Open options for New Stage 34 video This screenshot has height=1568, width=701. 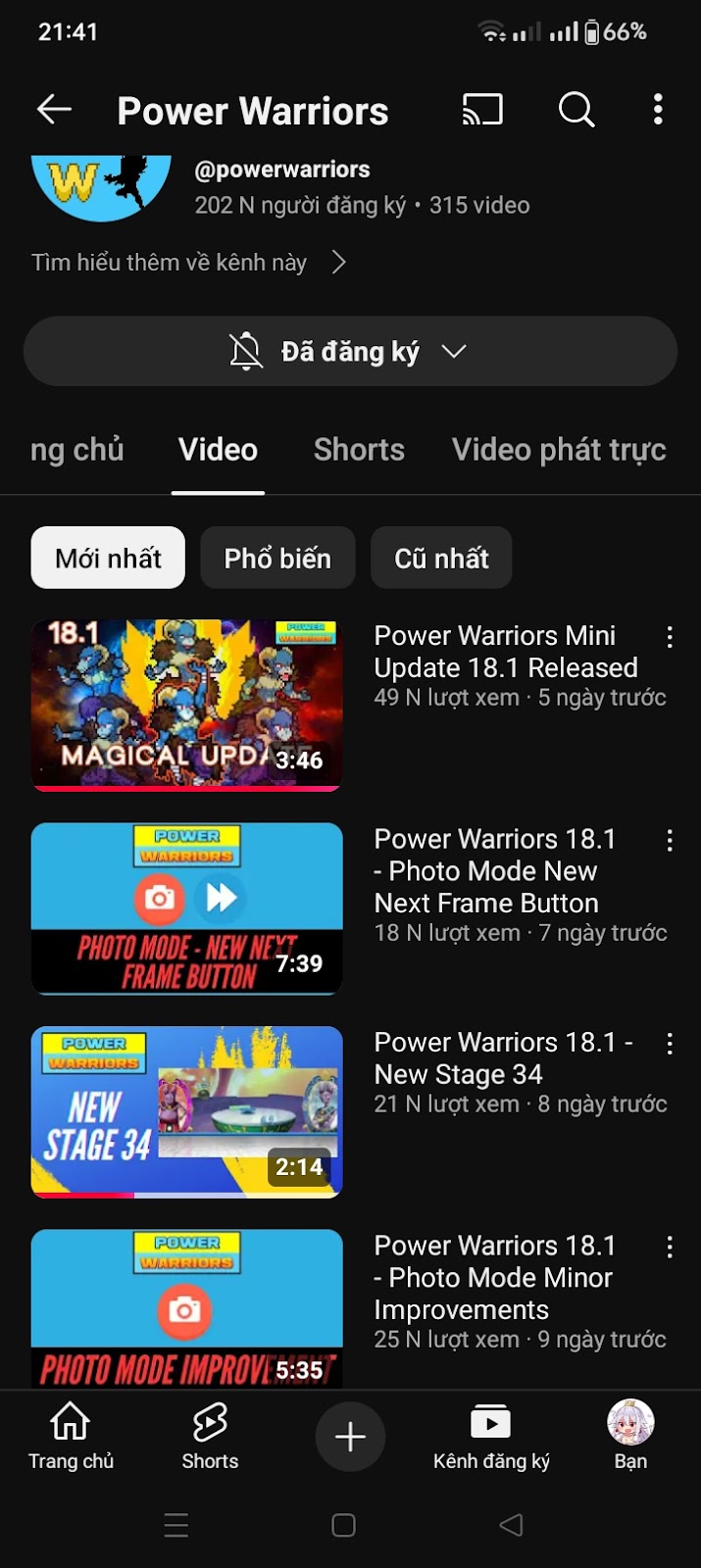670,1045
